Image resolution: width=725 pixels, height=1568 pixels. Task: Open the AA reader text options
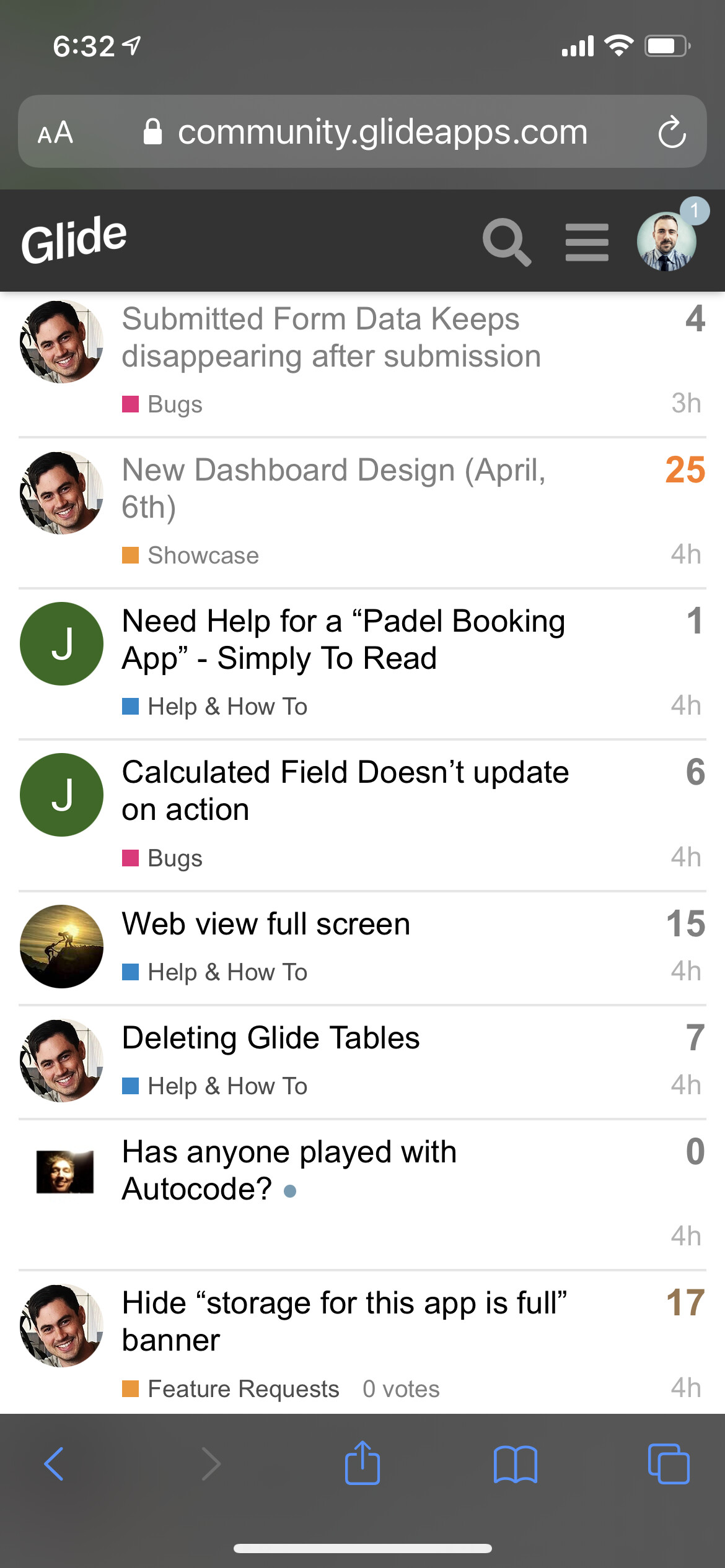coord(56,133)
